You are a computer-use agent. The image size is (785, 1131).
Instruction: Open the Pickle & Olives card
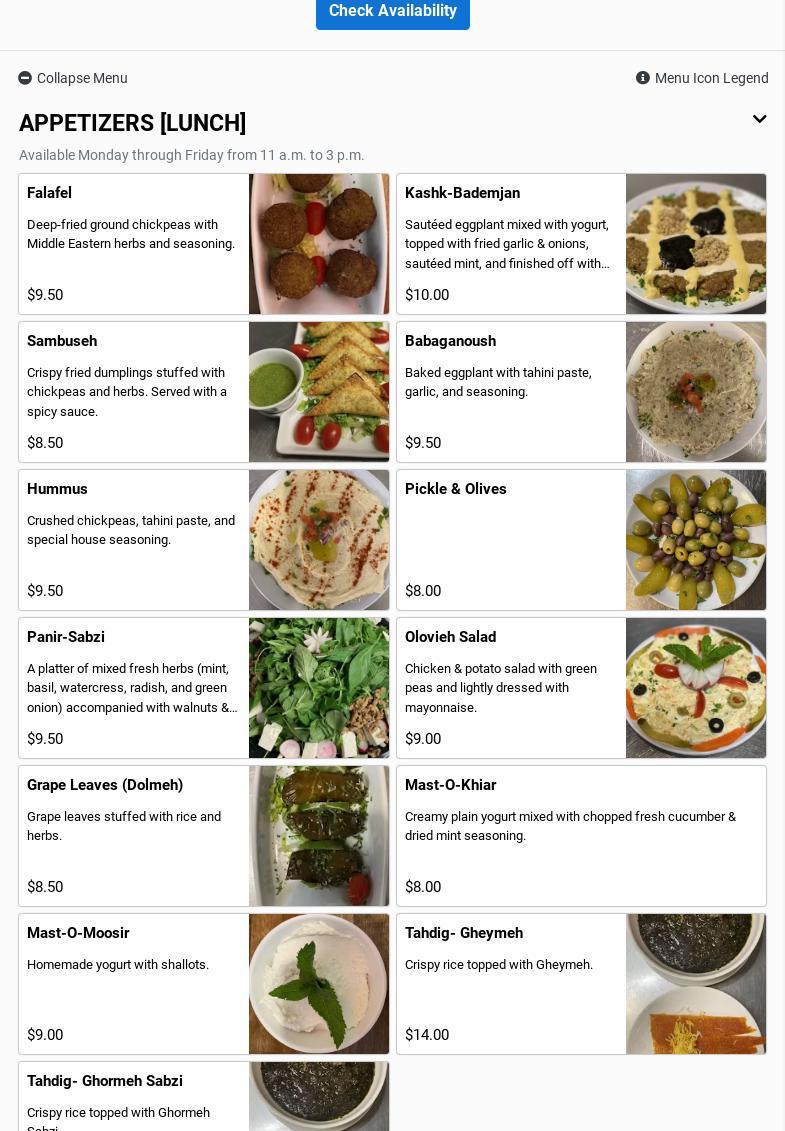click(581, 540)
